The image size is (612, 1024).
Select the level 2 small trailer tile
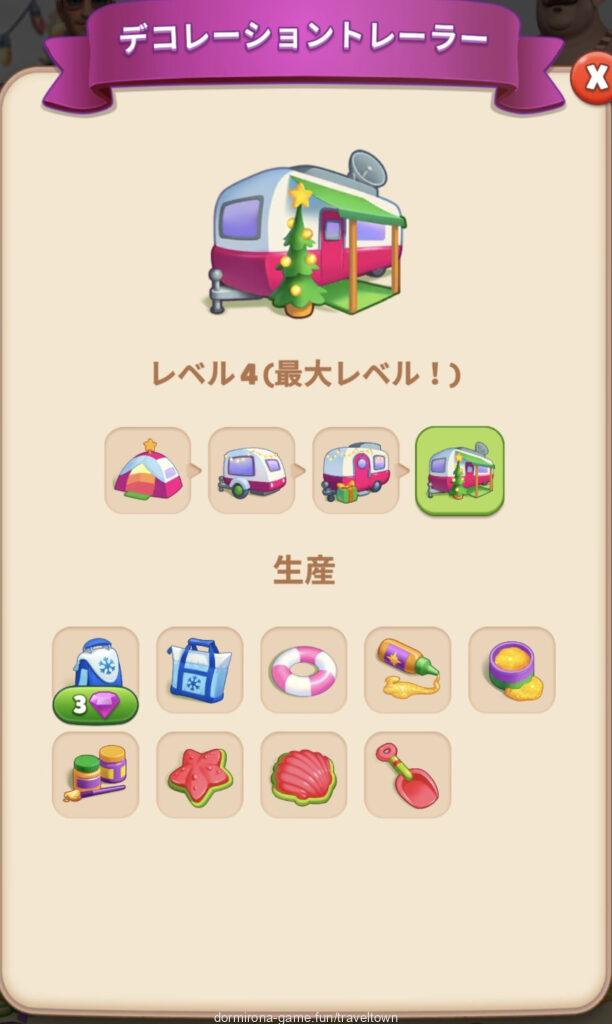click(x=252, y=470)
